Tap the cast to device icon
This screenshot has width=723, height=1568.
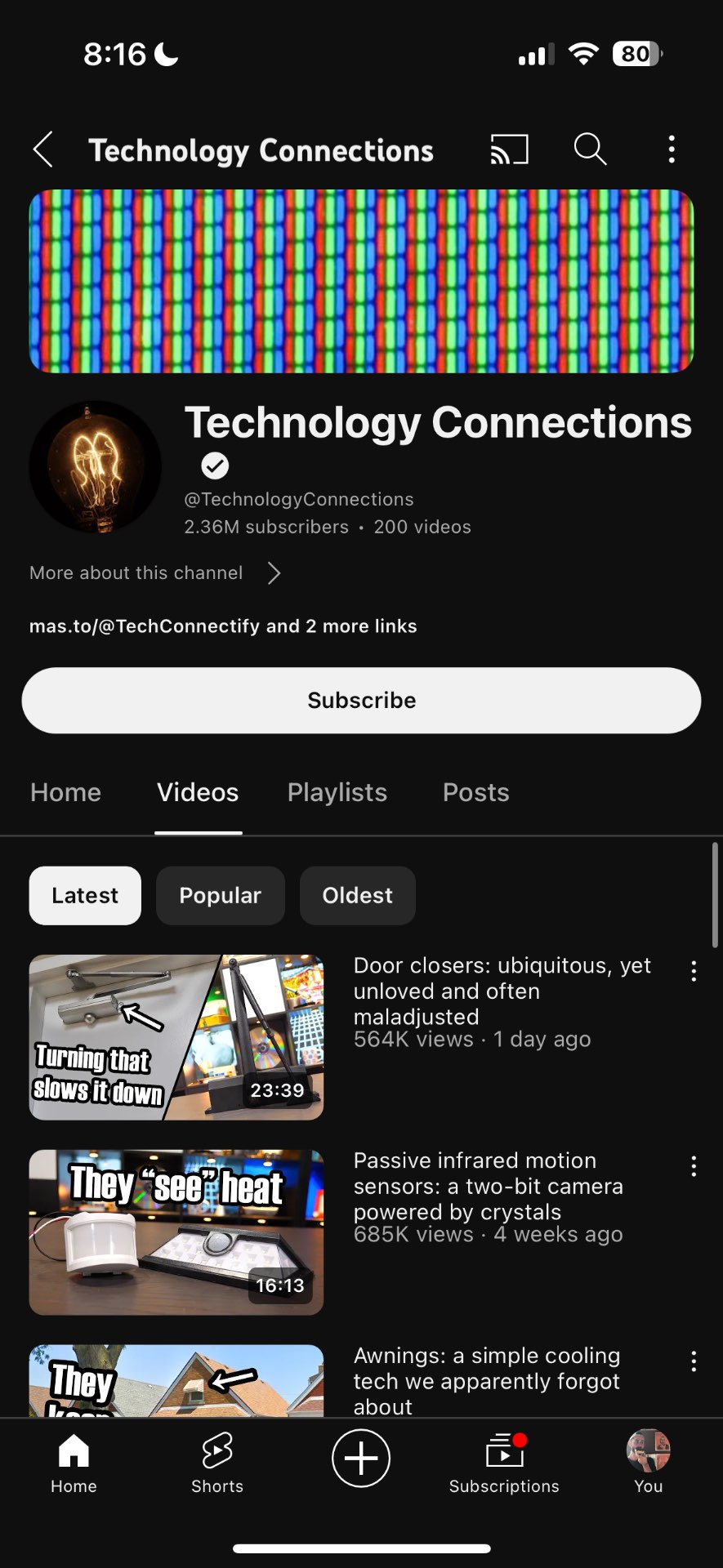pos(509,150)
